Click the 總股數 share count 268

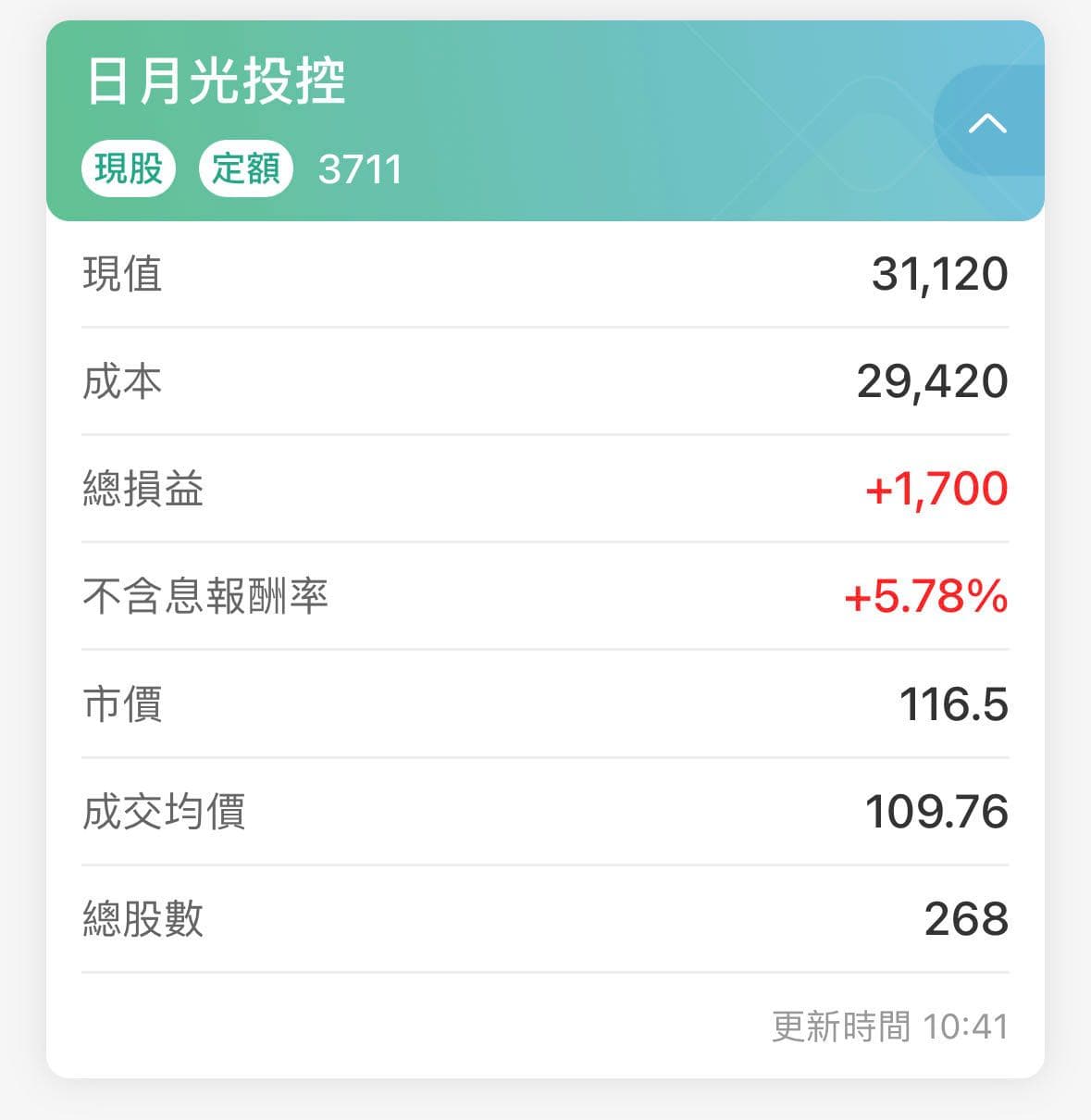[966, 919]
